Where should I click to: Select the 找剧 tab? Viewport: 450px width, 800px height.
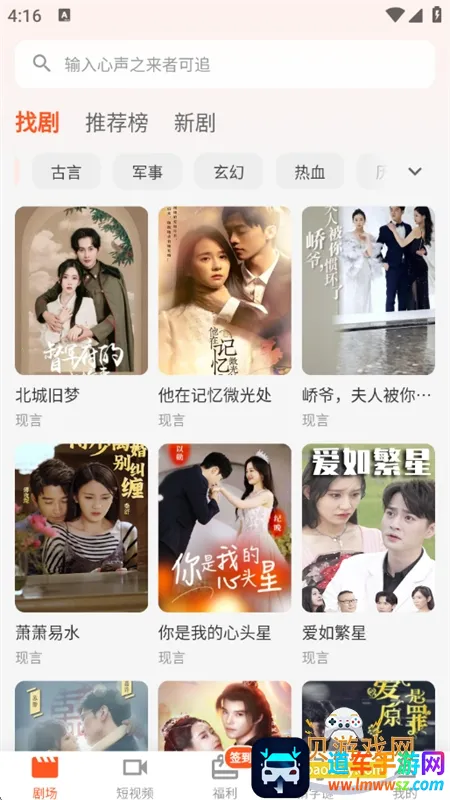(37, 123)
